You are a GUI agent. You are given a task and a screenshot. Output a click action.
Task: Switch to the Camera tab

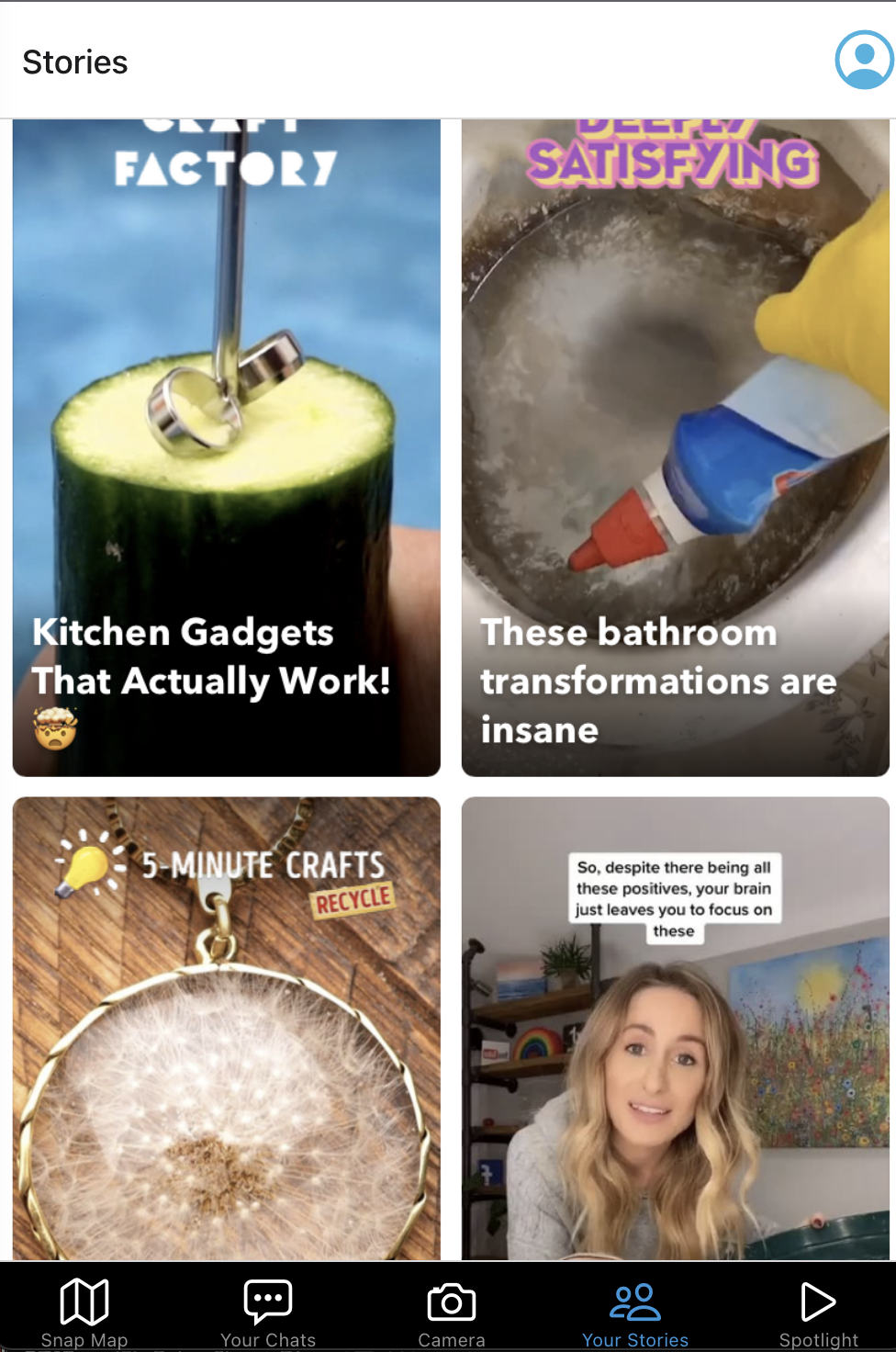pos(452,1339)
